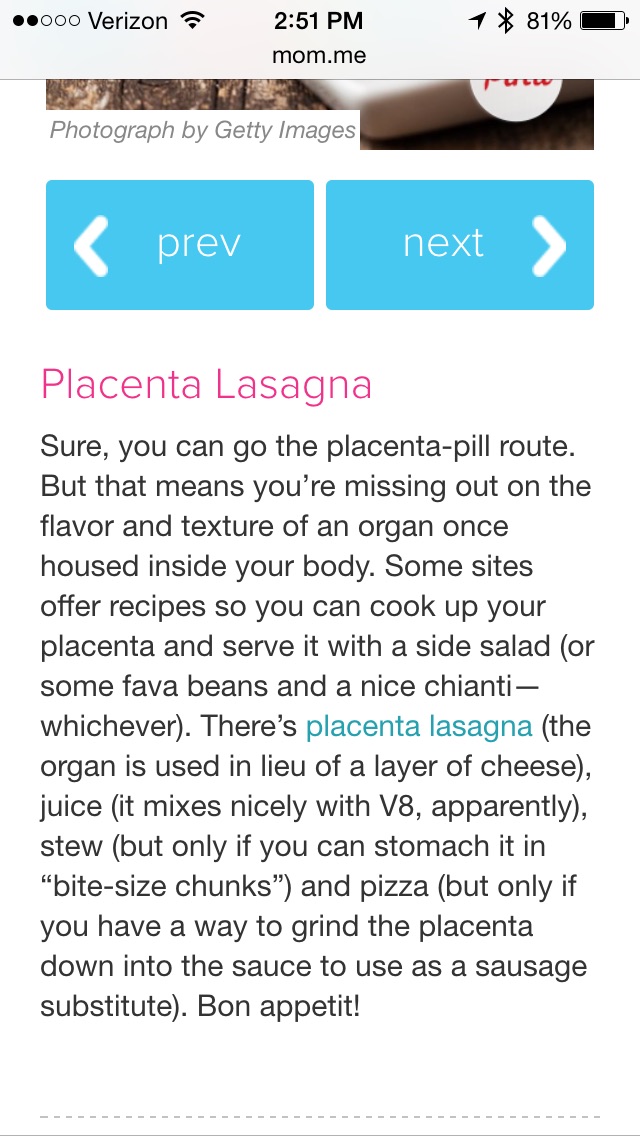The width and height of the screenshot is (640, 1136).
Task: Tap the mom.me address bar
Action: [319, 56]
